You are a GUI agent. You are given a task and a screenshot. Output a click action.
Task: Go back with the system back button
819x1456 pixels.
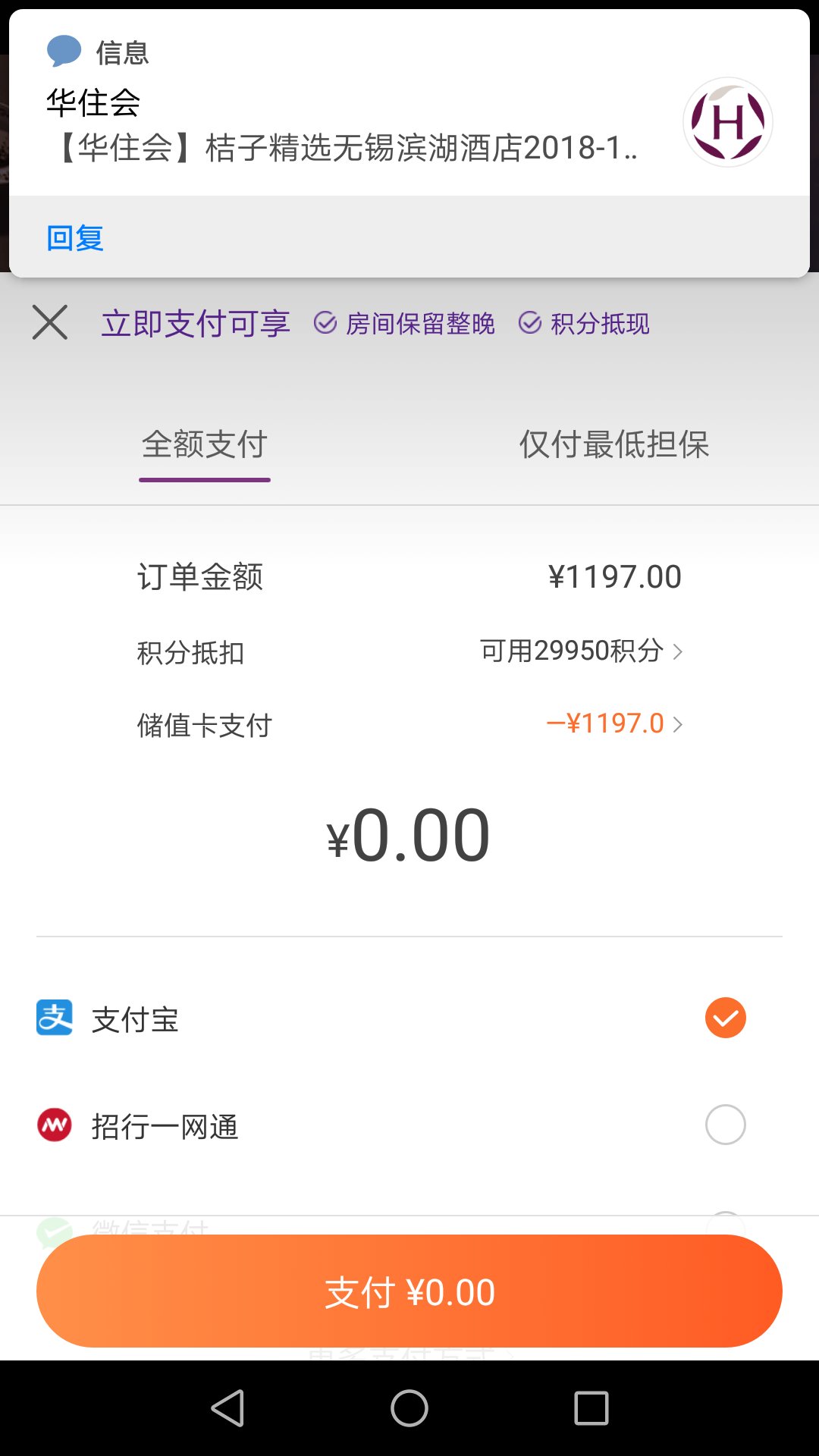pos(227,1408)
